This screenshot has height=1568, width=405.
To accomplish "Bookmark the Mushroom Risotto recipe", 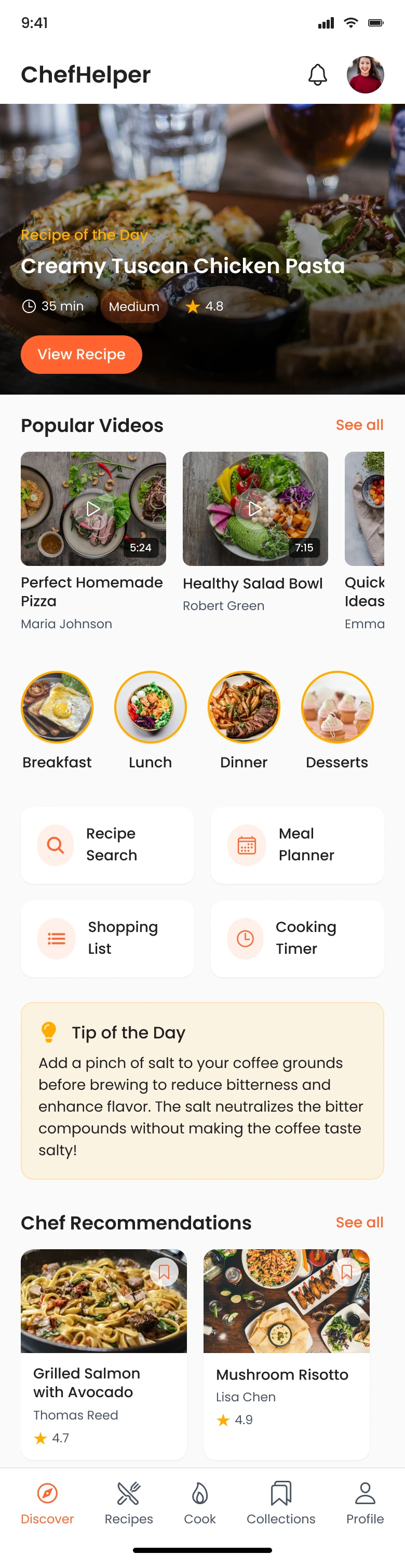I will point(346,1272).
